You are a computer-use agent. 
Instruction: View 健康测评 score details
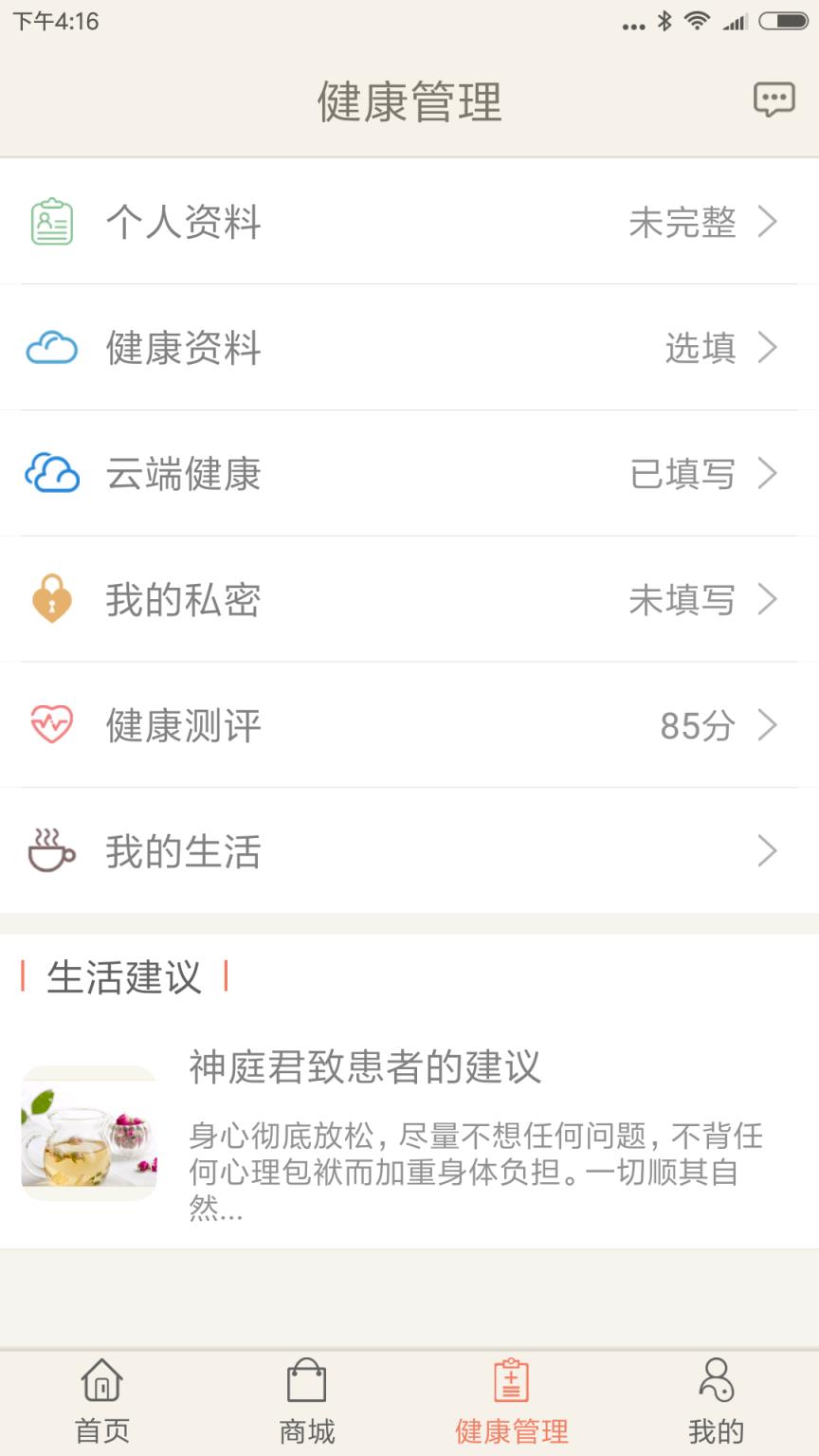pyautogui.click(x=409, y=726)
